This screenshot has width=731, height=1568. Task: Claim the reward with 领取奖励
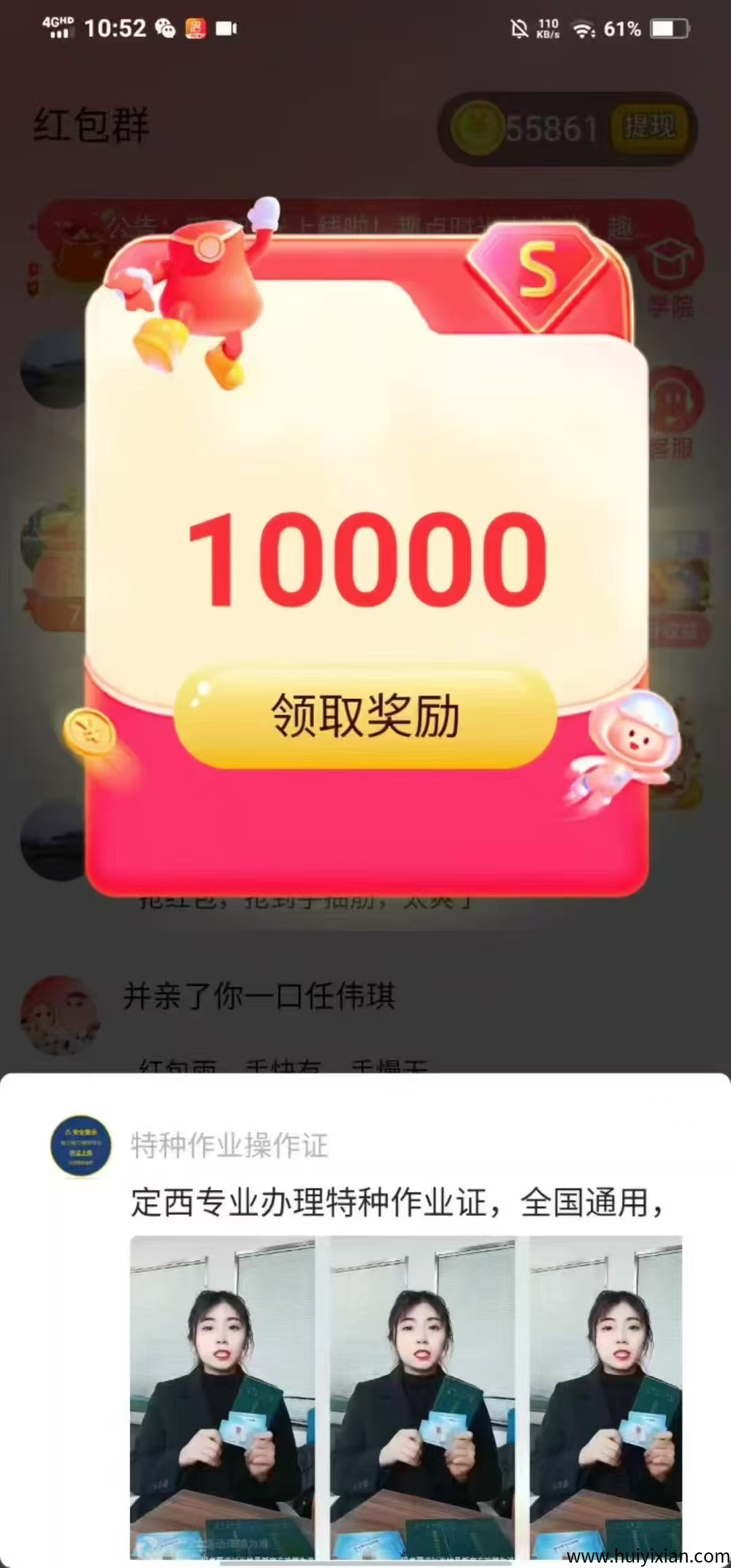(365, 716)
